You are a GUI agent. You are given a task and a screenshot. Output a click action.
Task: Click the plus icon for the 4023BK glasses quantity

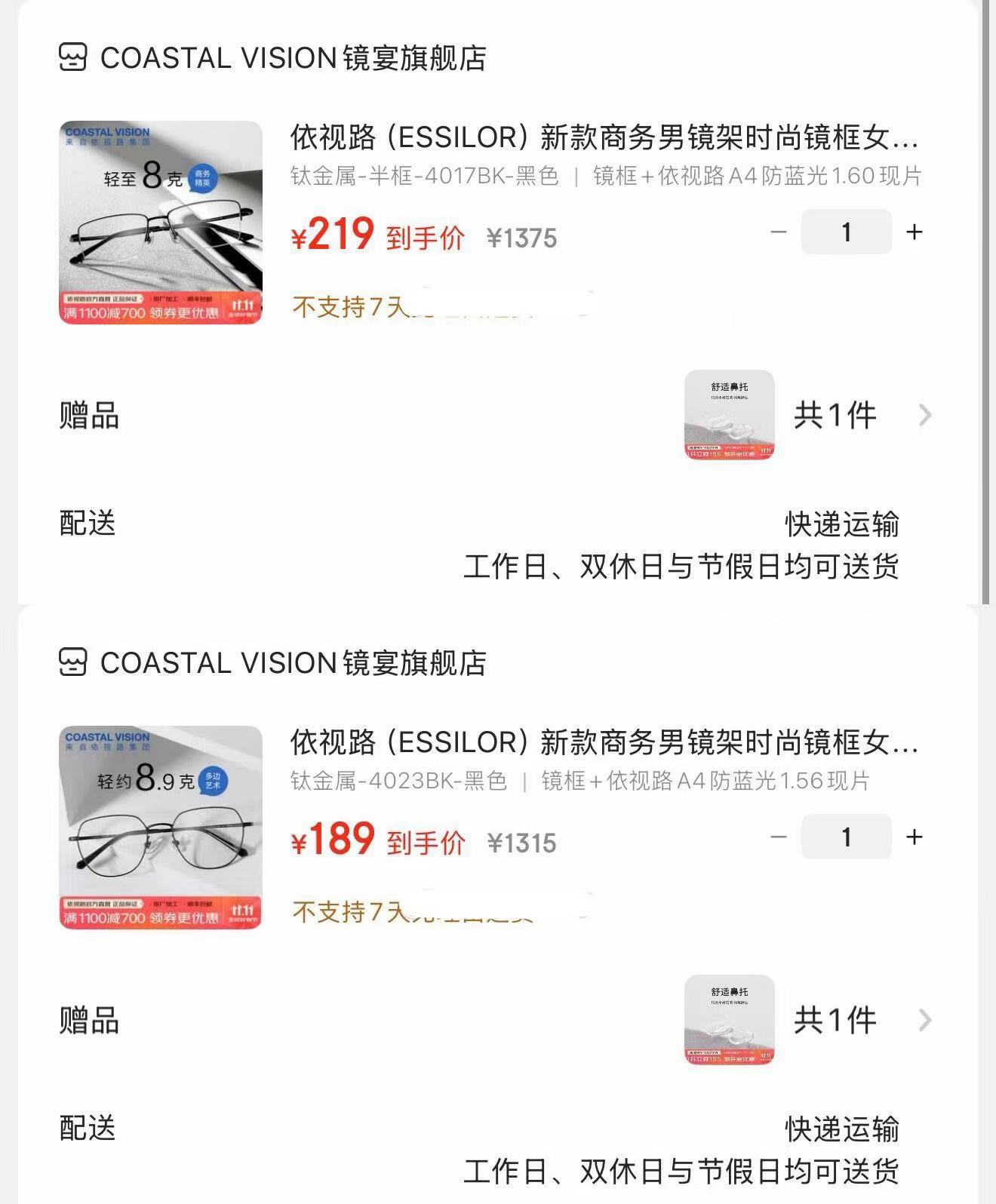pos(916,837)
